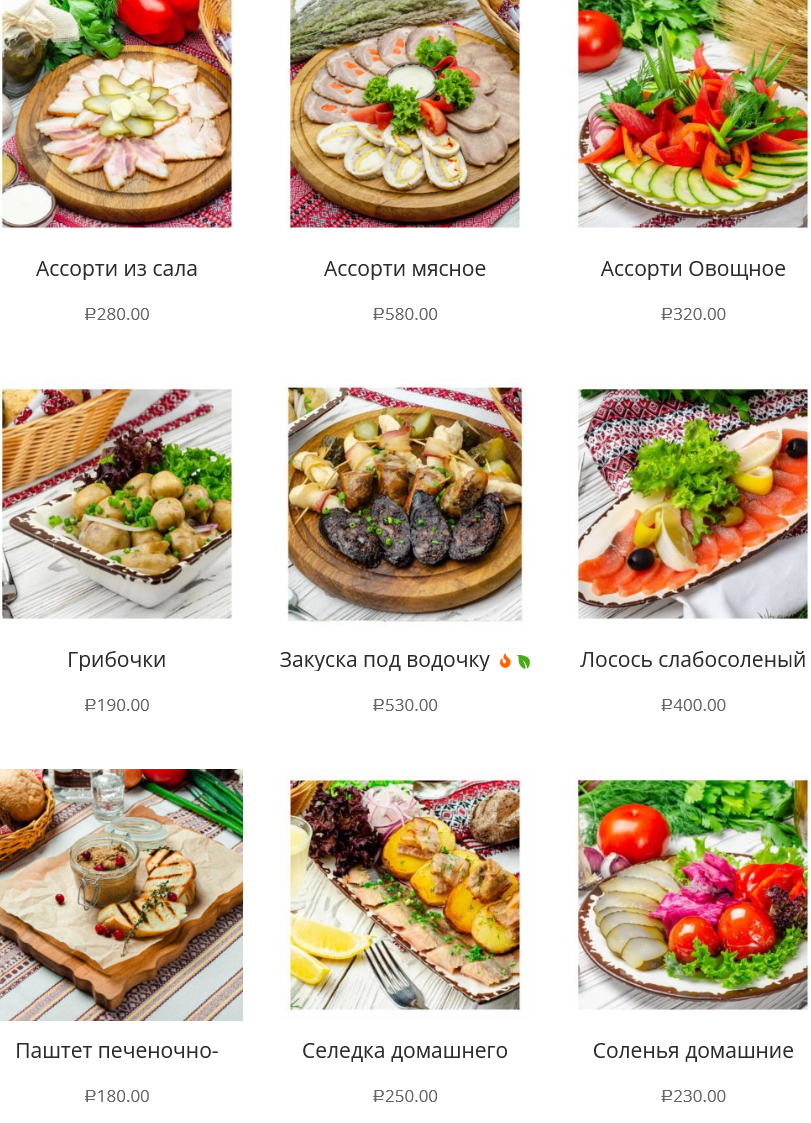This screenshot has height=1123, width=811.
Task: Click the herring with potatoes image
Action: (x=404, y=895)
